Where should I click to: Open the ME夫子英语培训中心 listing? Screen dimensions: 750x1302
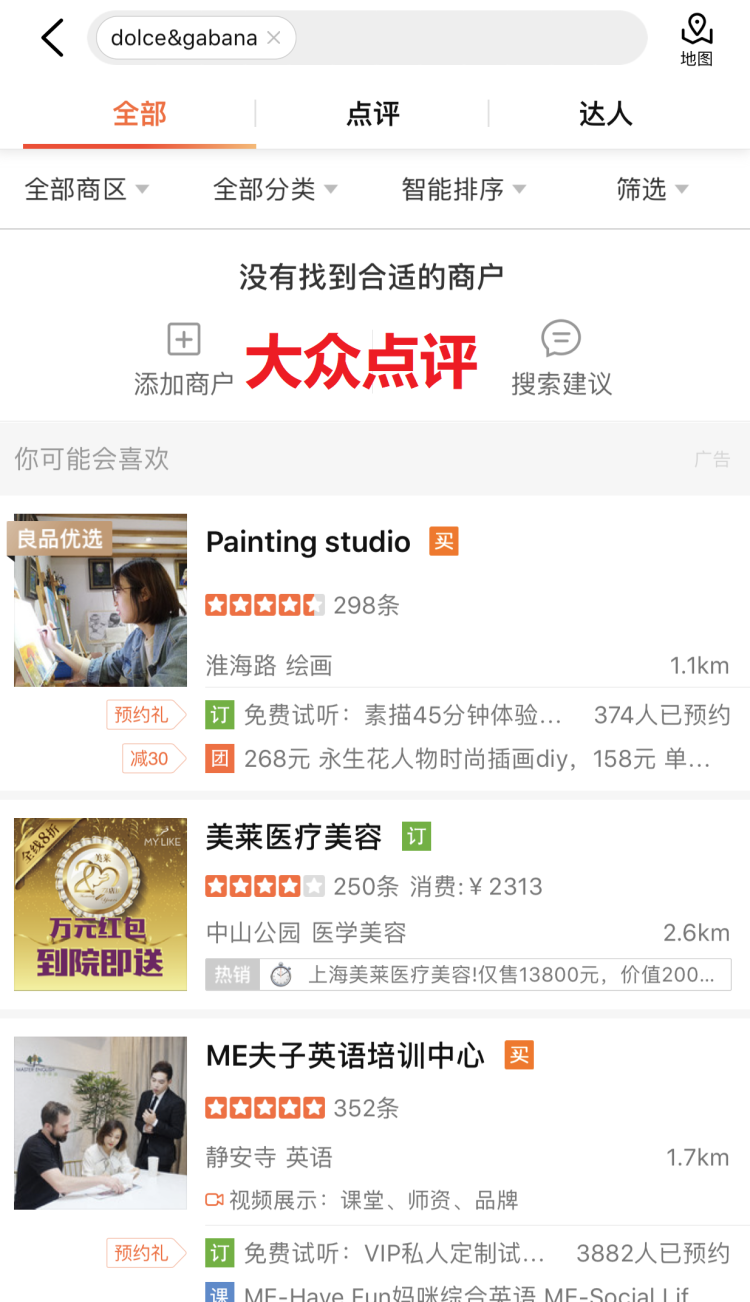345,1056
